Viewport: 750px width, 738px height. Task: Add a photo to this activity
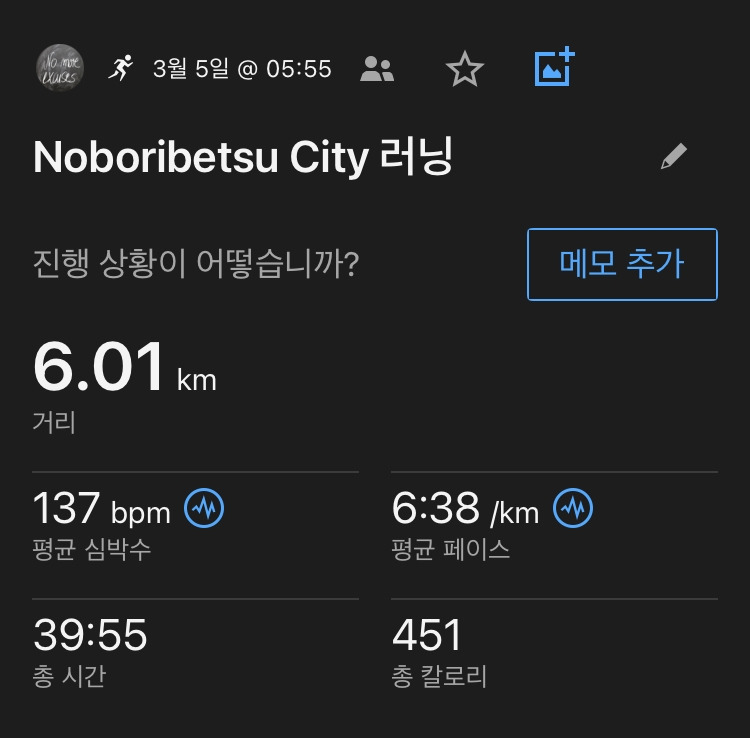[555, 67]
